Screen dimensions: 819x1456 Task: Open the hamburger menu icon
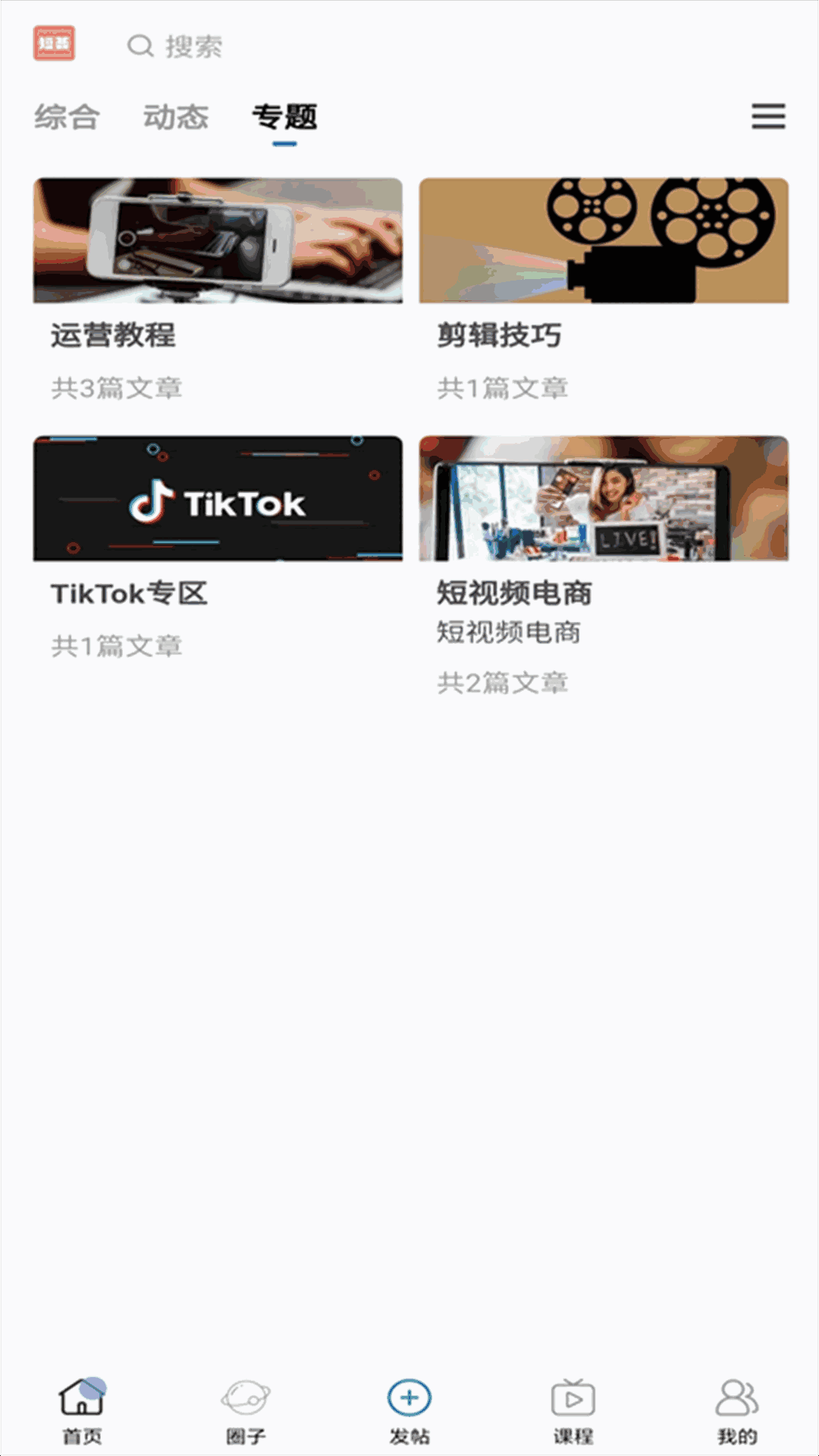tap(768, 116)
